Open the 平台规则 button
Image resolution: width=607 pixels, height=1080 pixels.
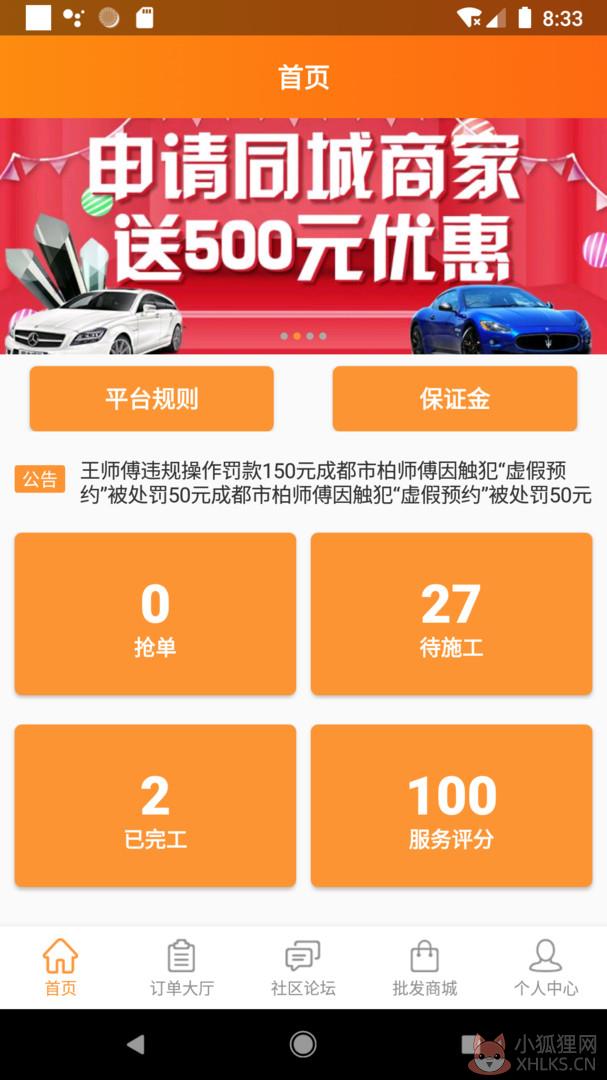click(x=152, y=398)
